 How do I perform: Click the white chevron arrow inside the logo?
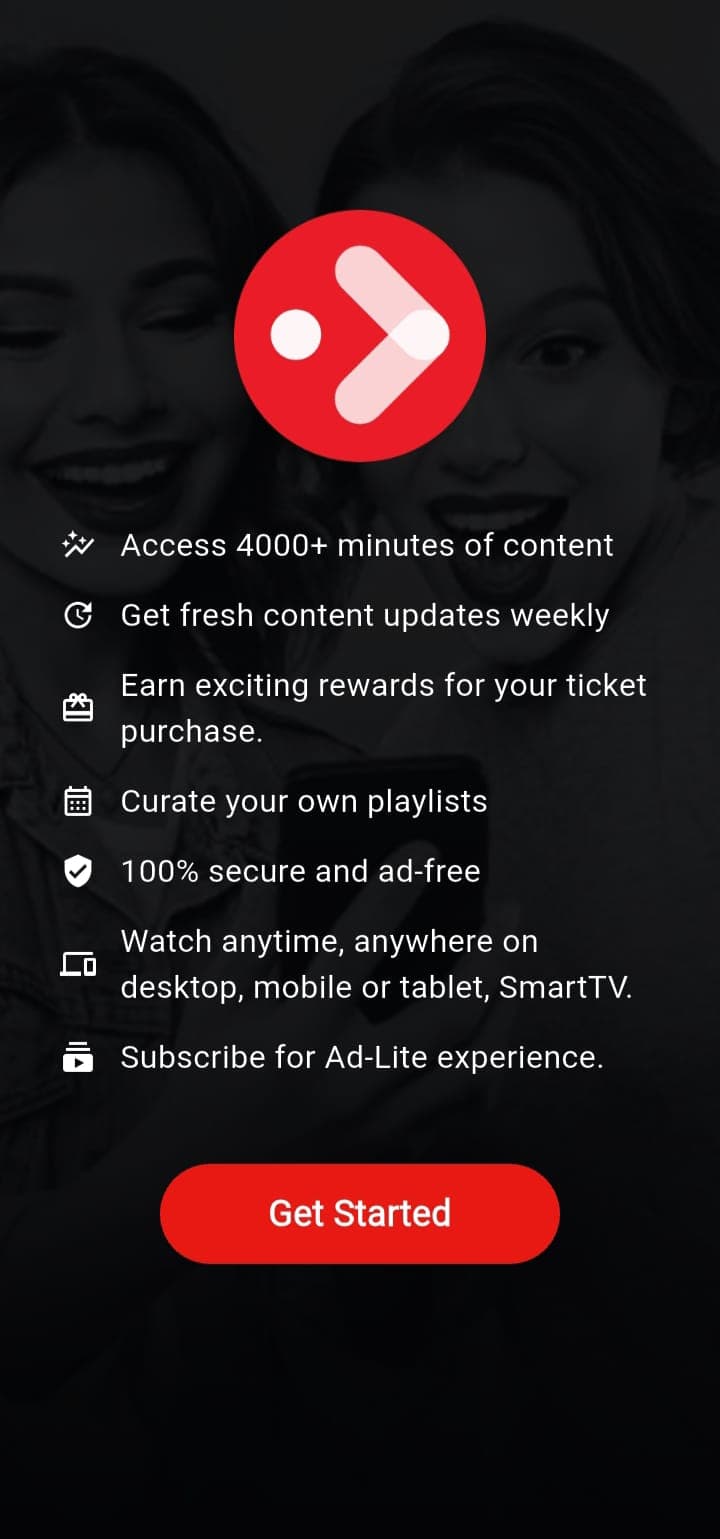[390, 335]
